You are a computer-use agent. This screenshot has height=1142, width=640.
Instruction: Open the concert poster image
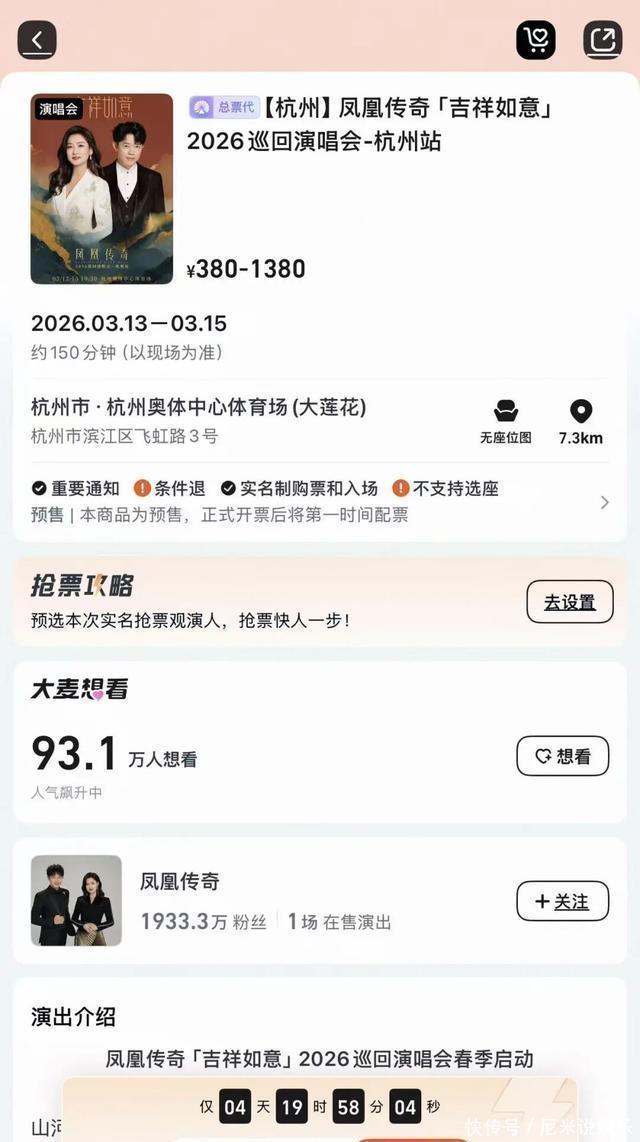(102, 189)
